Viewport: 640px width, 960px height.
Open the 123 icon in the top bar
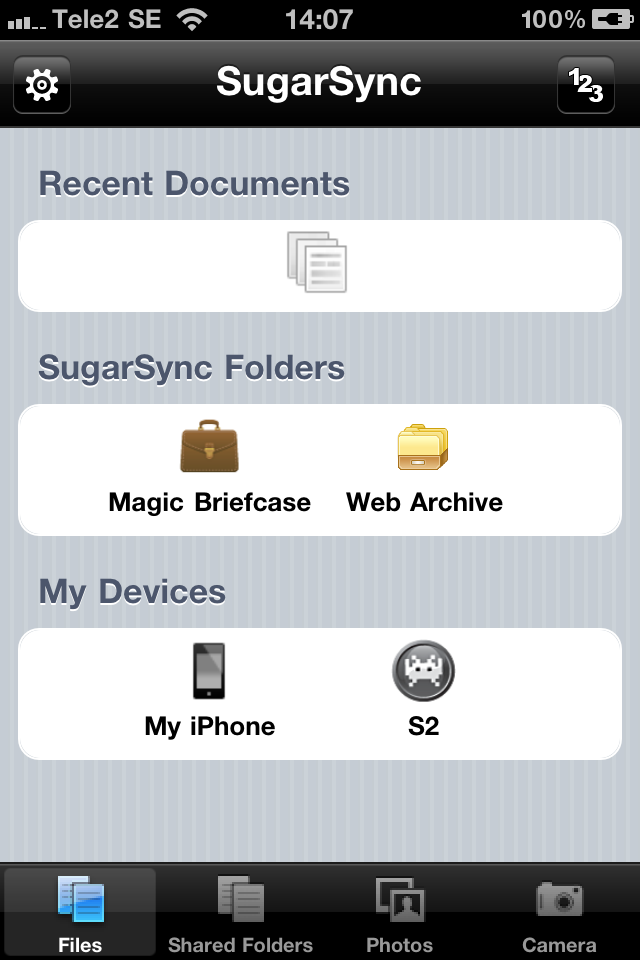coord(585,86)
